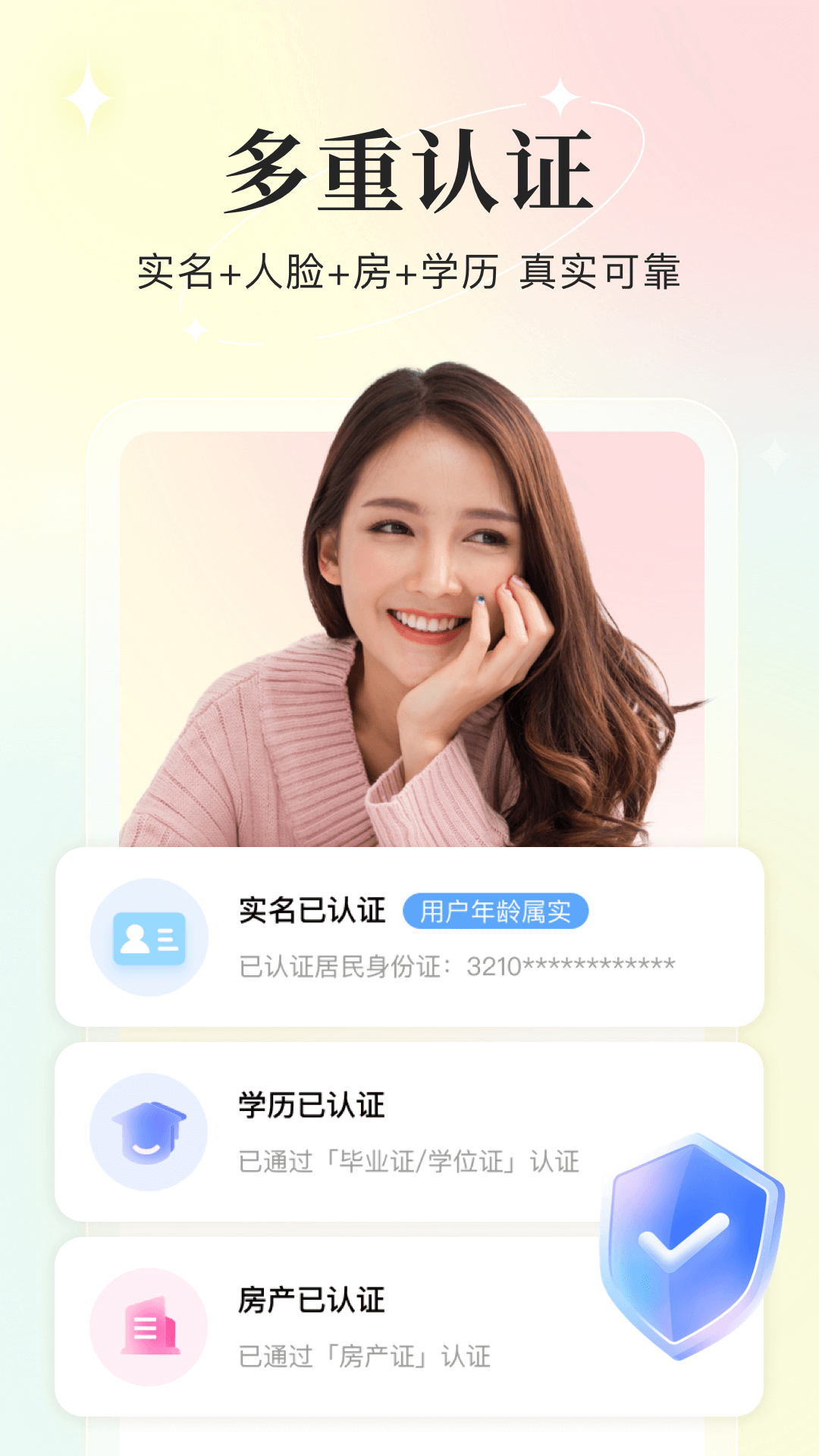Click the pink building property icon
This screenshot has width=819, height=1456.
149,1323
